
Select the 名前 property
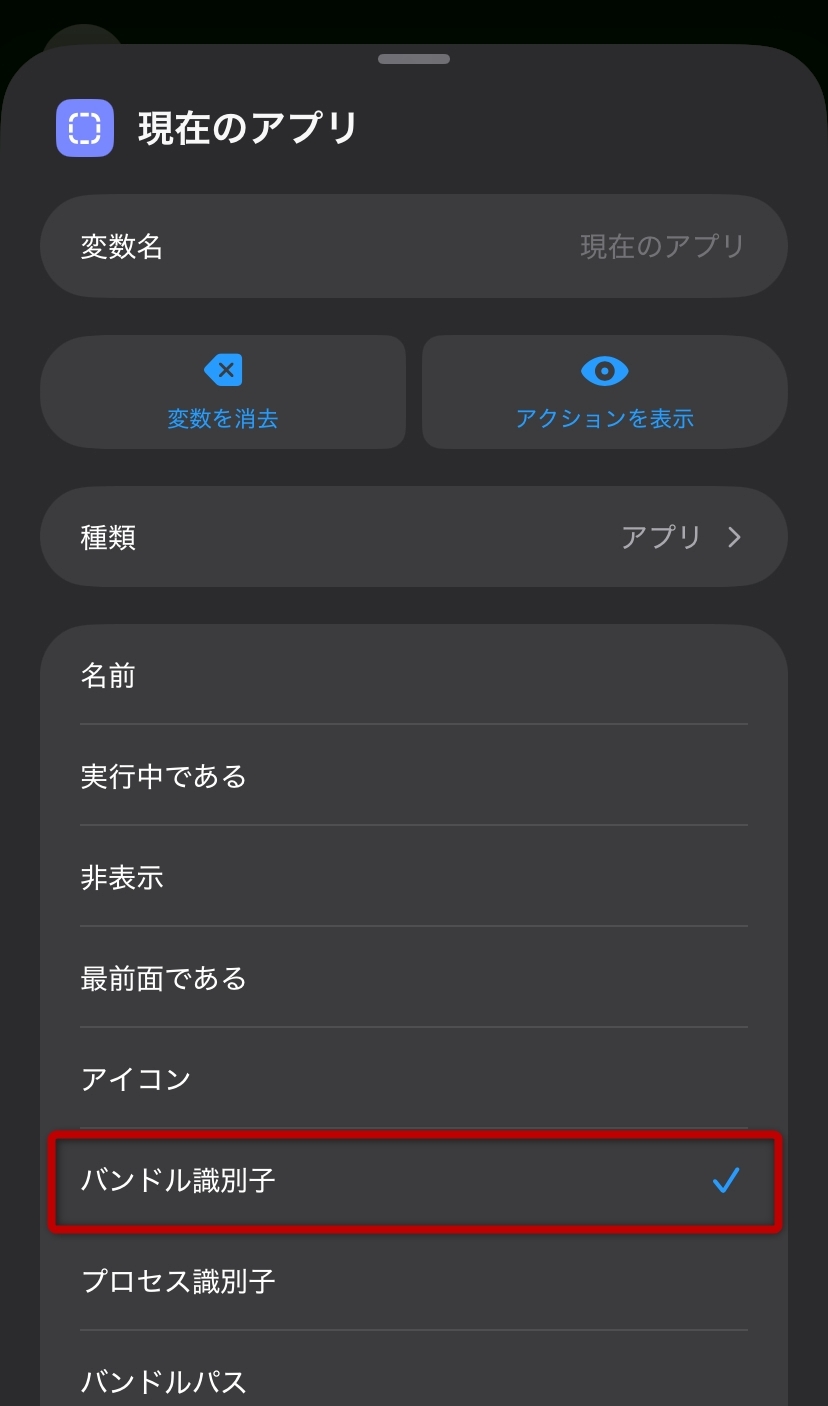tap(414, 676)
